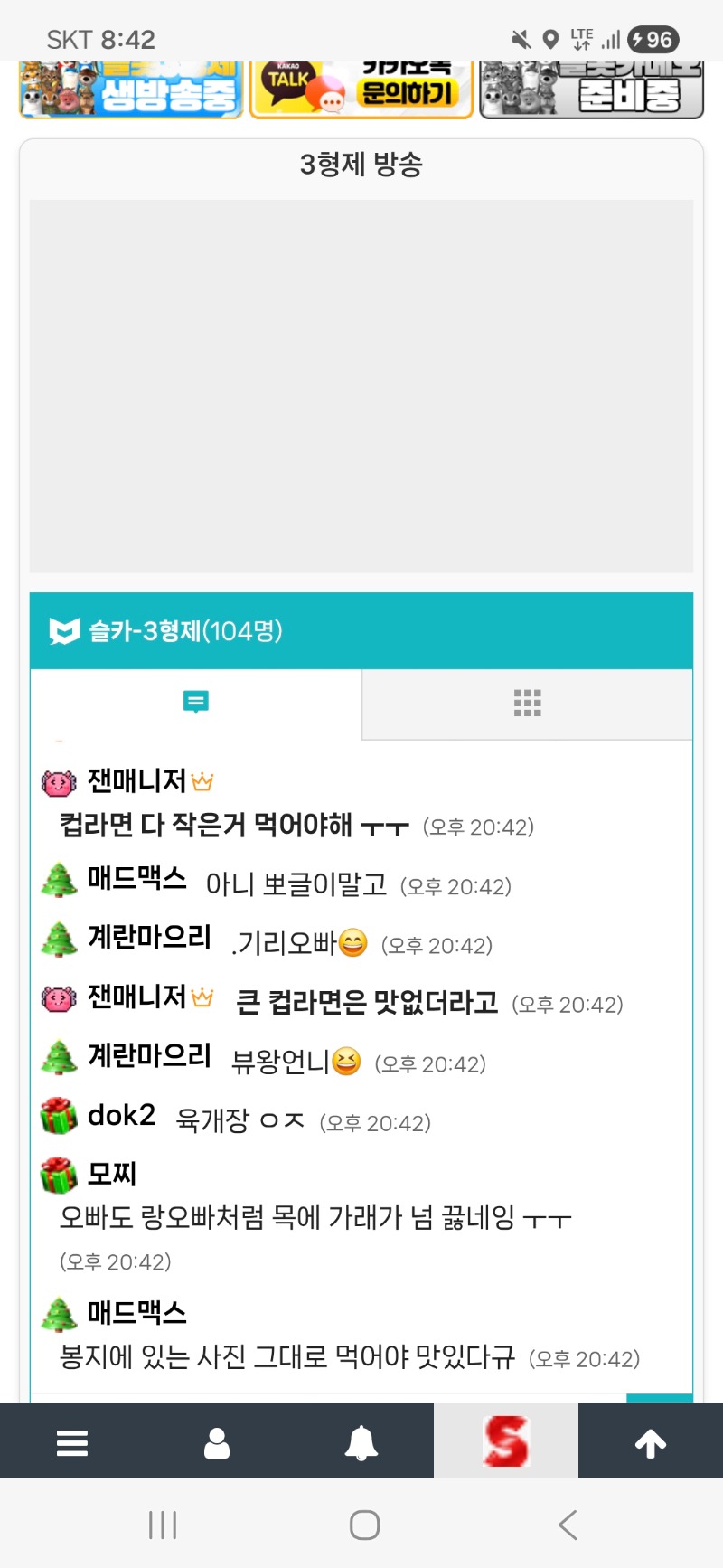Go to the system home screen
The image size is (723, 1568).
[x=364, y=1525]
